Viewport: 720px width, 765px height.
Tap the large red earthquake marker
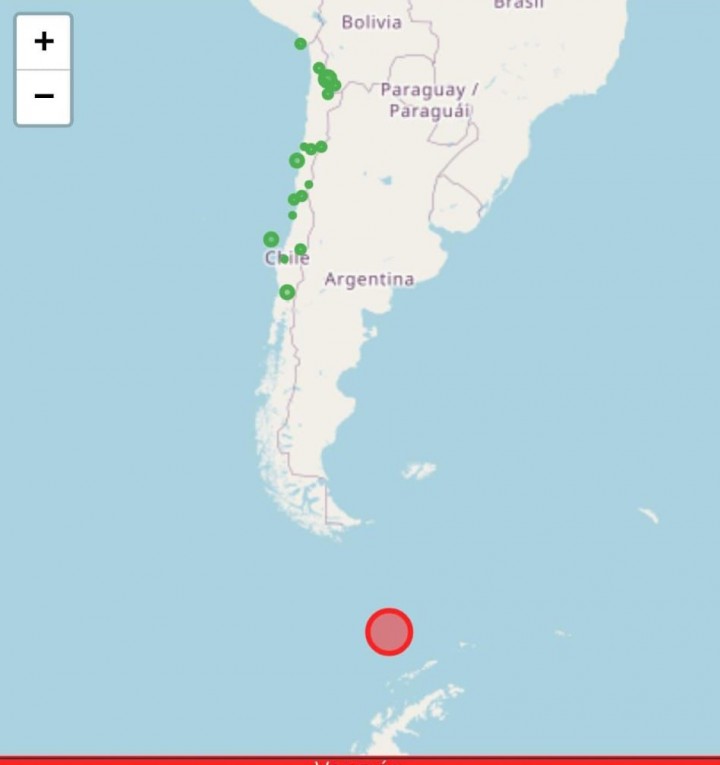pyautogui.click(x=389, y=632)
